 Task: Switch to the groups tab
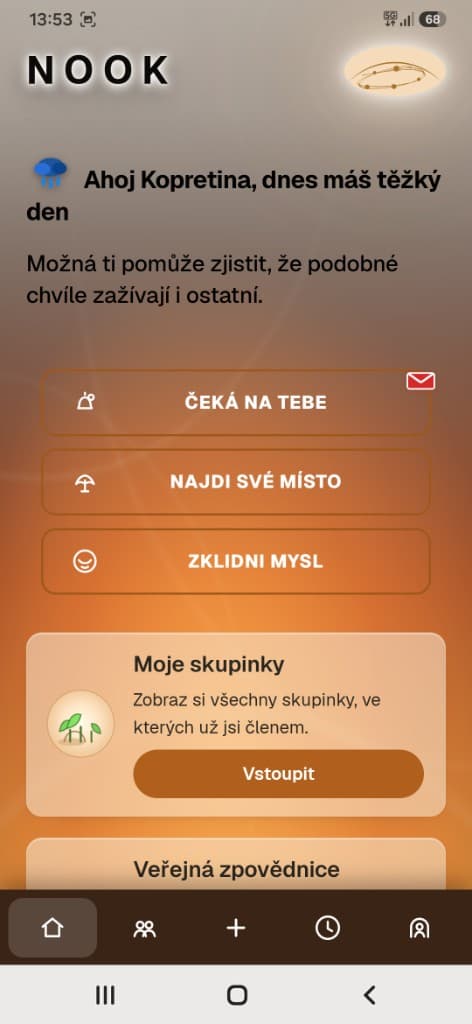(x=144, y=928)
